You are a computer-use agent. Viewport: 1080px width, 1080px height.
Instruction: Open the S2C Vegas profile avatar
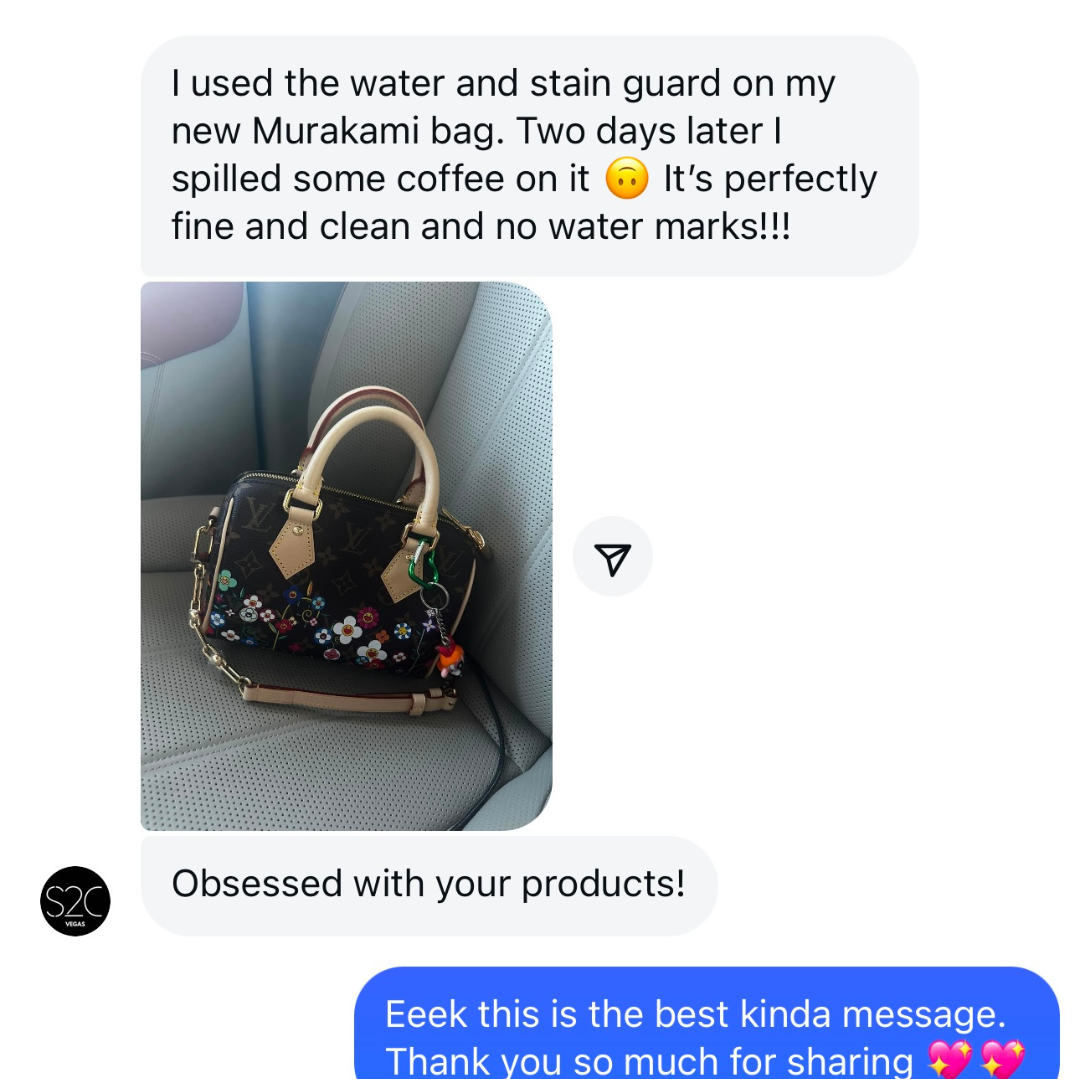(x=76, y=901)
